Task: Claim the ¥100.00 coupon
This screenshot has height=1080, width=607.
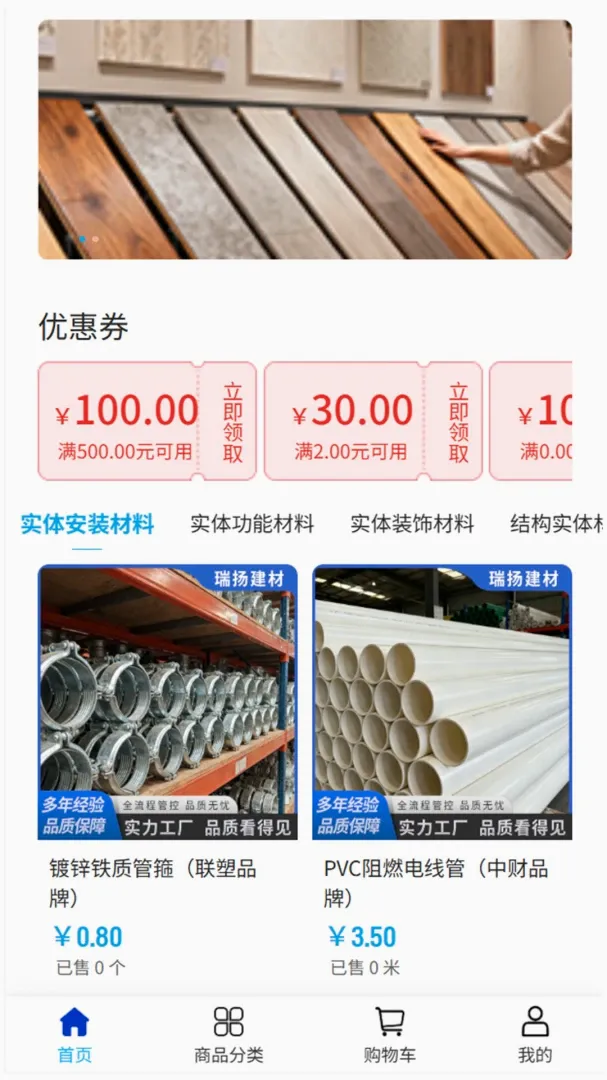Action: [x=233, y=422]
